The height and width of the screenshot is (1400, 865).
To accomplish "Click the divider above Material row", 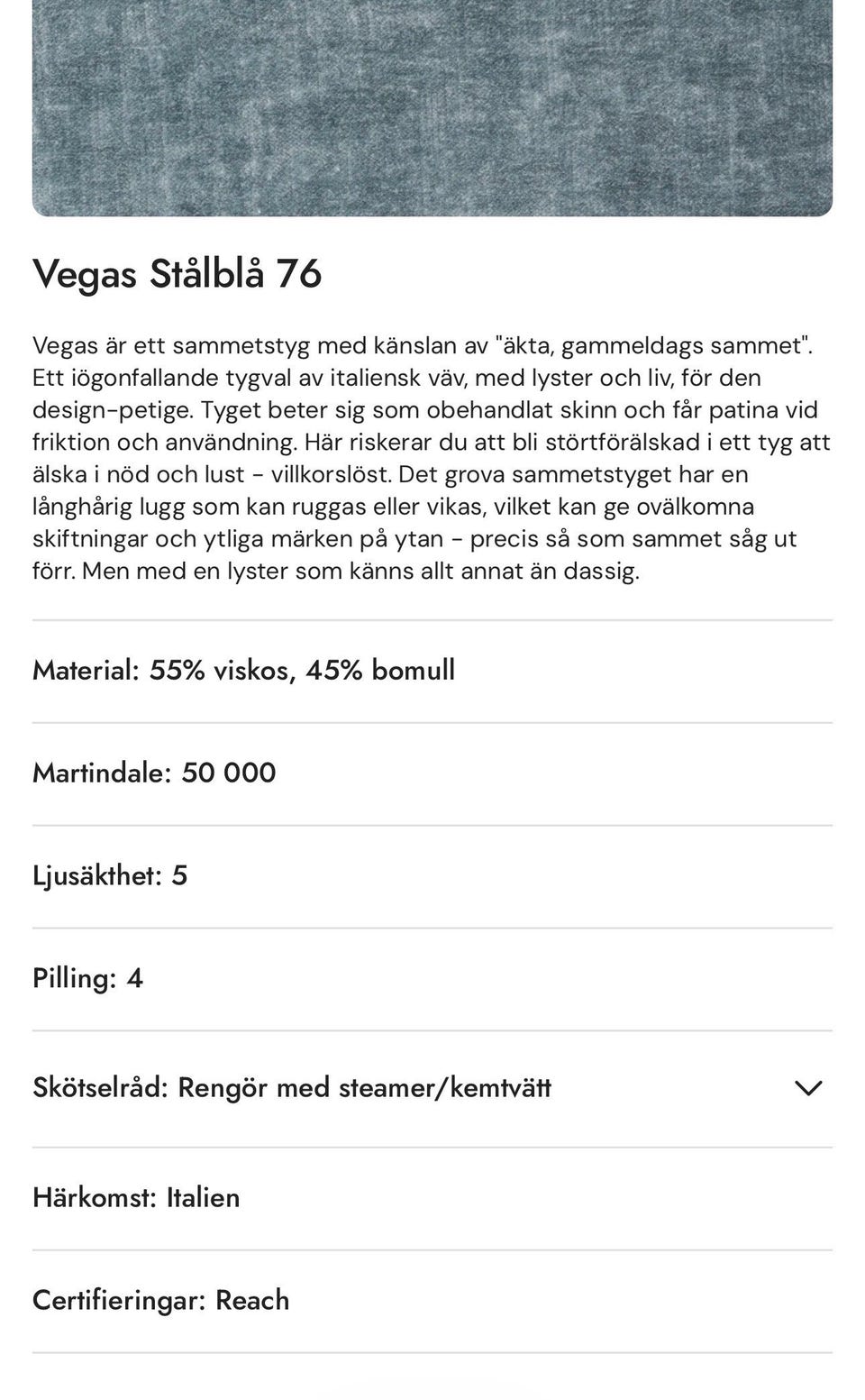I will (432, 618).
